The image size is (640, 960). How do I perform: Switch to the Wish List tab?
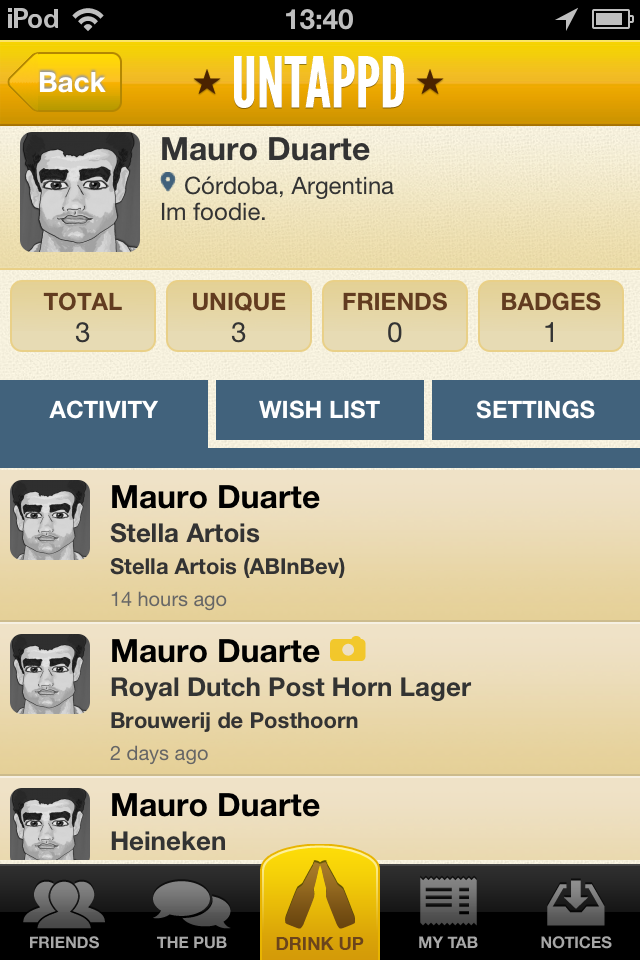coord(320,410)
